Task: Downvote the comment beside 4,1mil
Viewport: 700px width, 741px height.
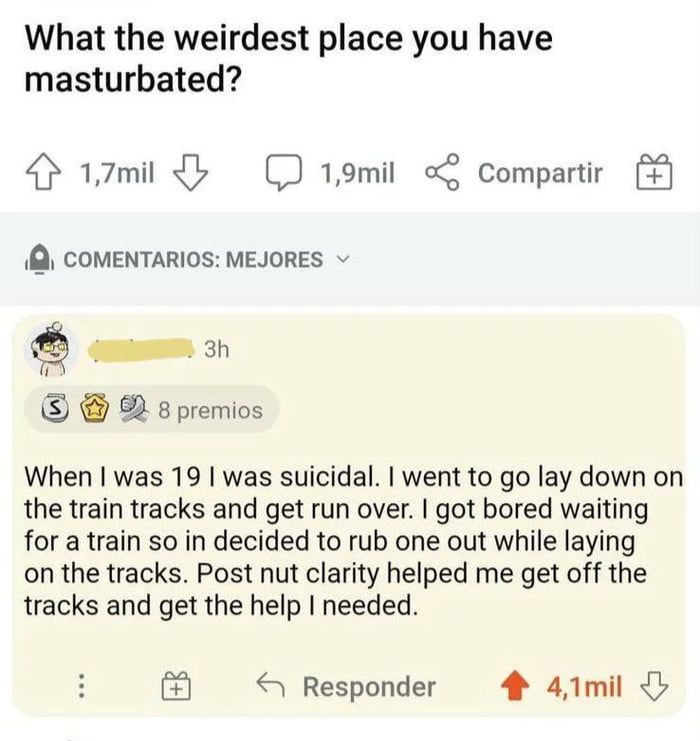Action: (x=651, y=688)
